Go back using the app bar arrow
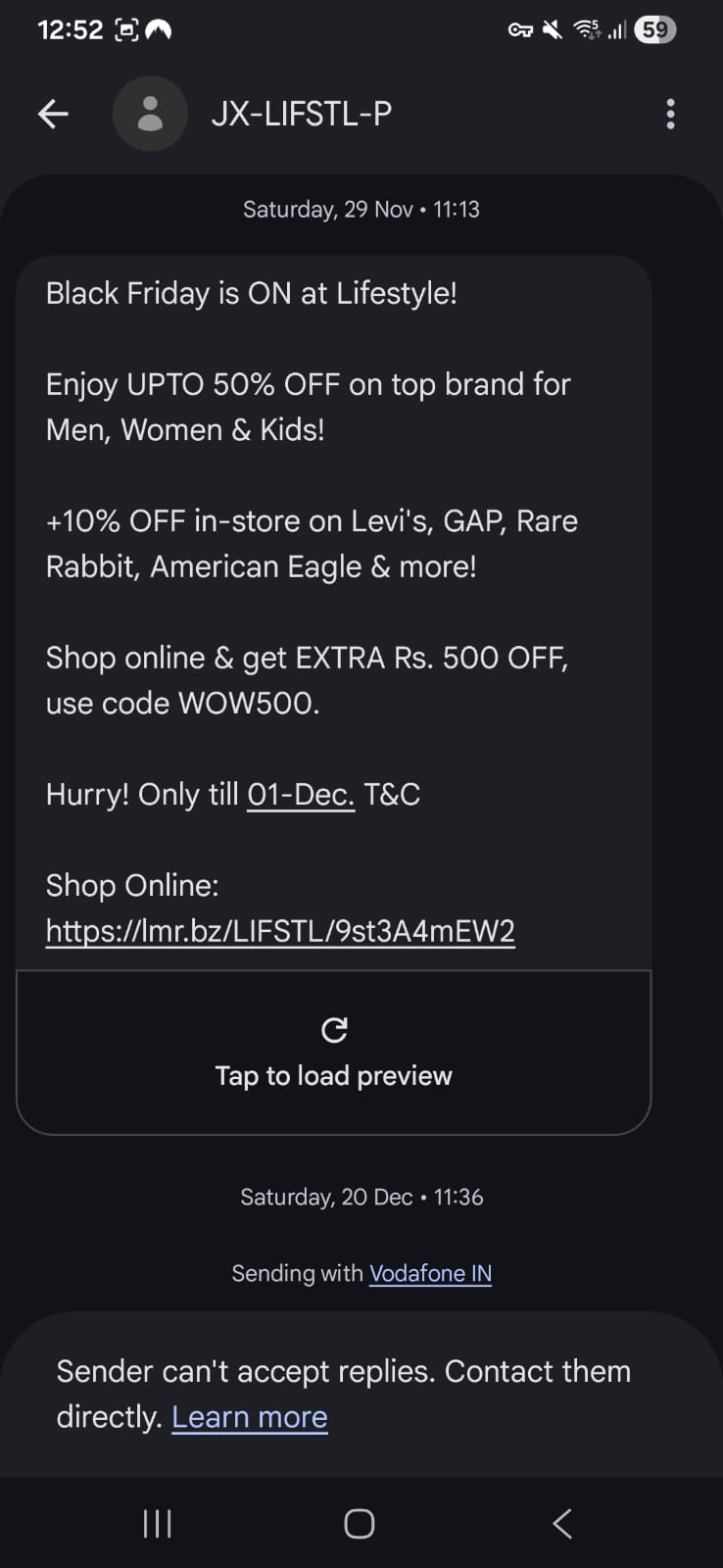The width and height of the screenshot is (723, 1568). tap(53, 115)
